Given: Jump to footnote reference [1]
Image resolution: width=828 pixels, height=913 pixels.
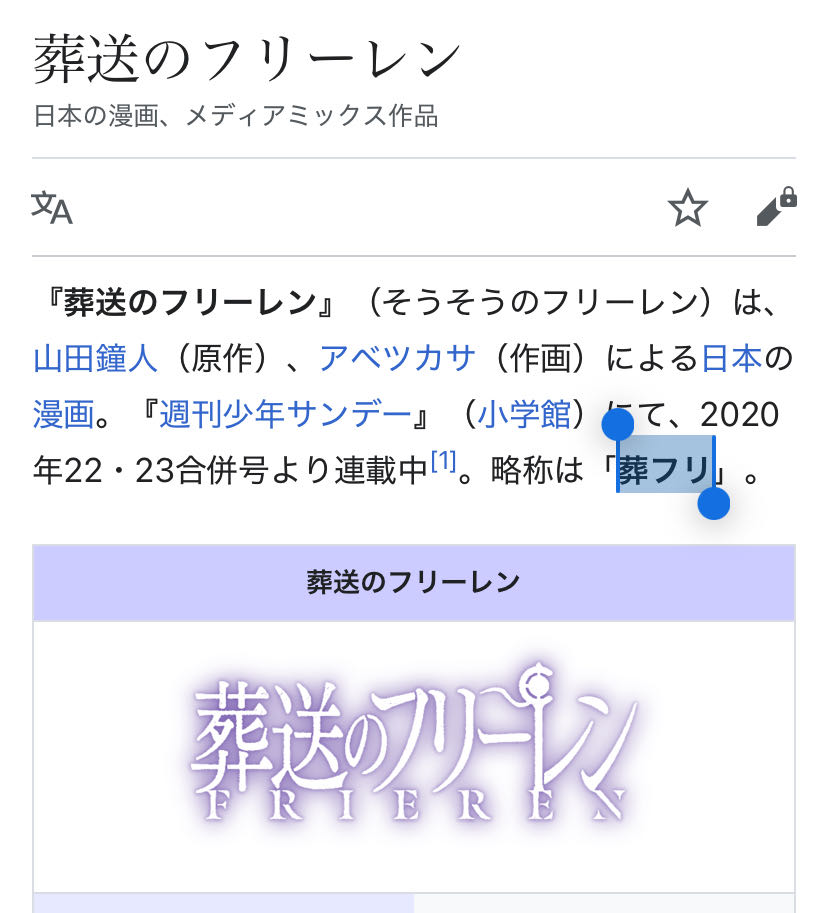Looking at the screenshot, I should pyautogui.click(x=443, y=461).
